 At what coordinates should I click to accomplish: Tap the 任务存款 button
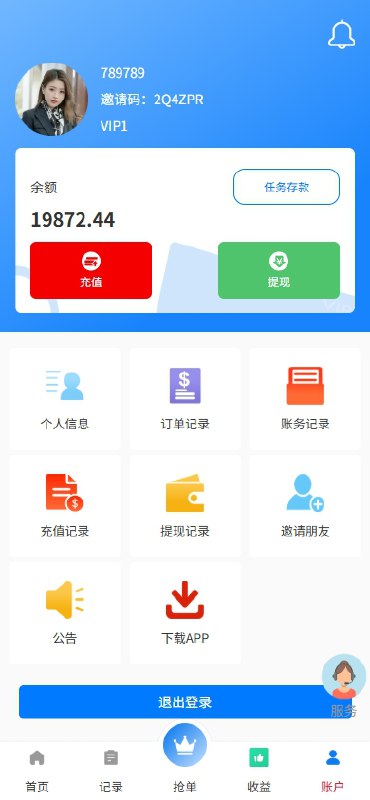coord(286,187)
